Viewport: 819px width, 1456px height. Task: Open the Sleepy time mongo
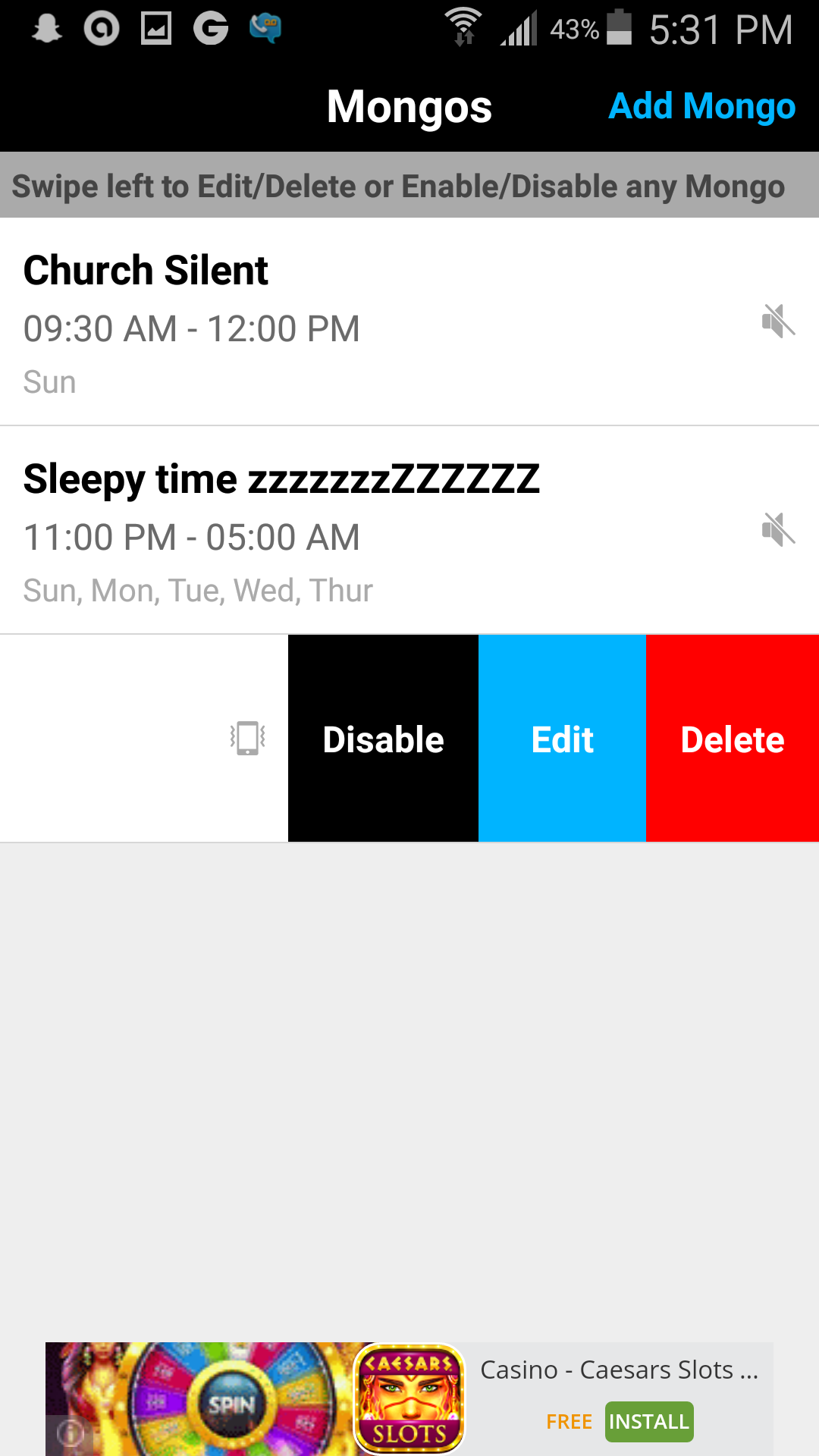[x=379, y=531]
